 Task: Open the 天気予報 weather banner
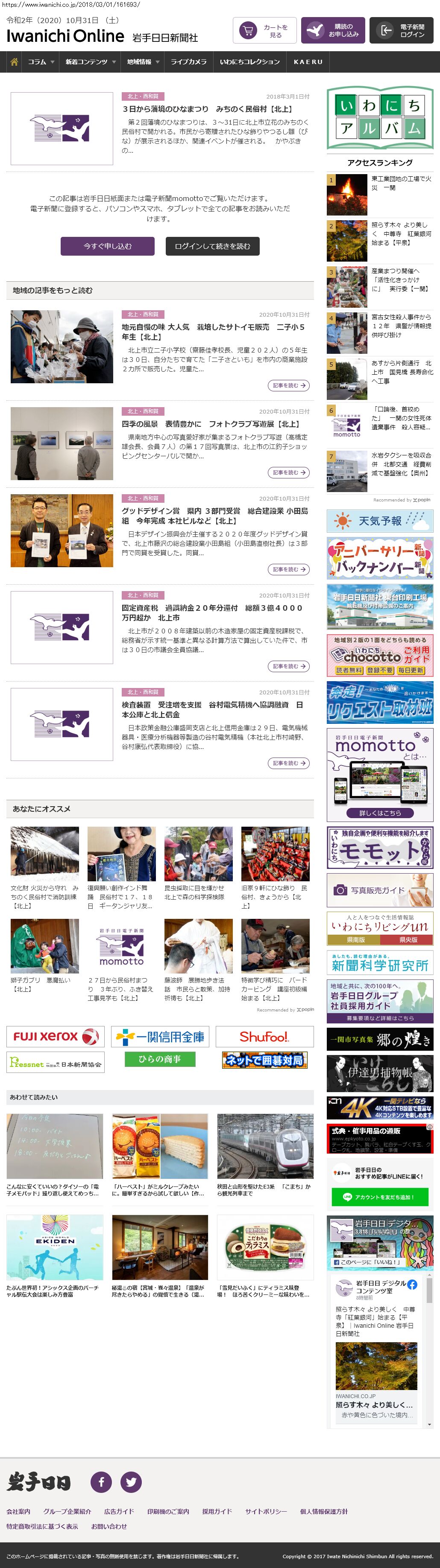click(x=380, y=521)
